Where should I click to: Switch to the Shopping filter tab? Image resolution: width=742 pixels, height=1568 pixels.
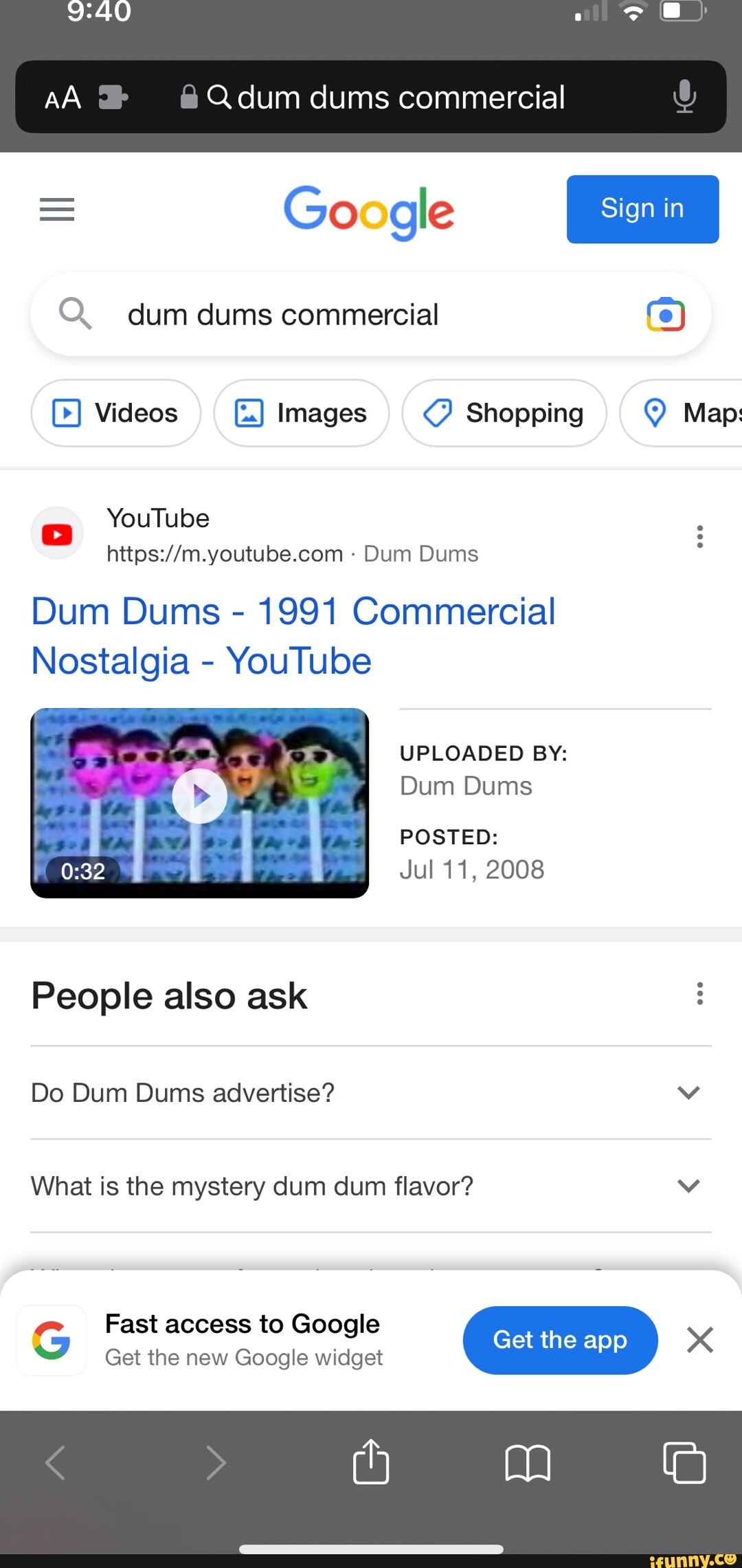pyautogui.click(x=504, y=413)
